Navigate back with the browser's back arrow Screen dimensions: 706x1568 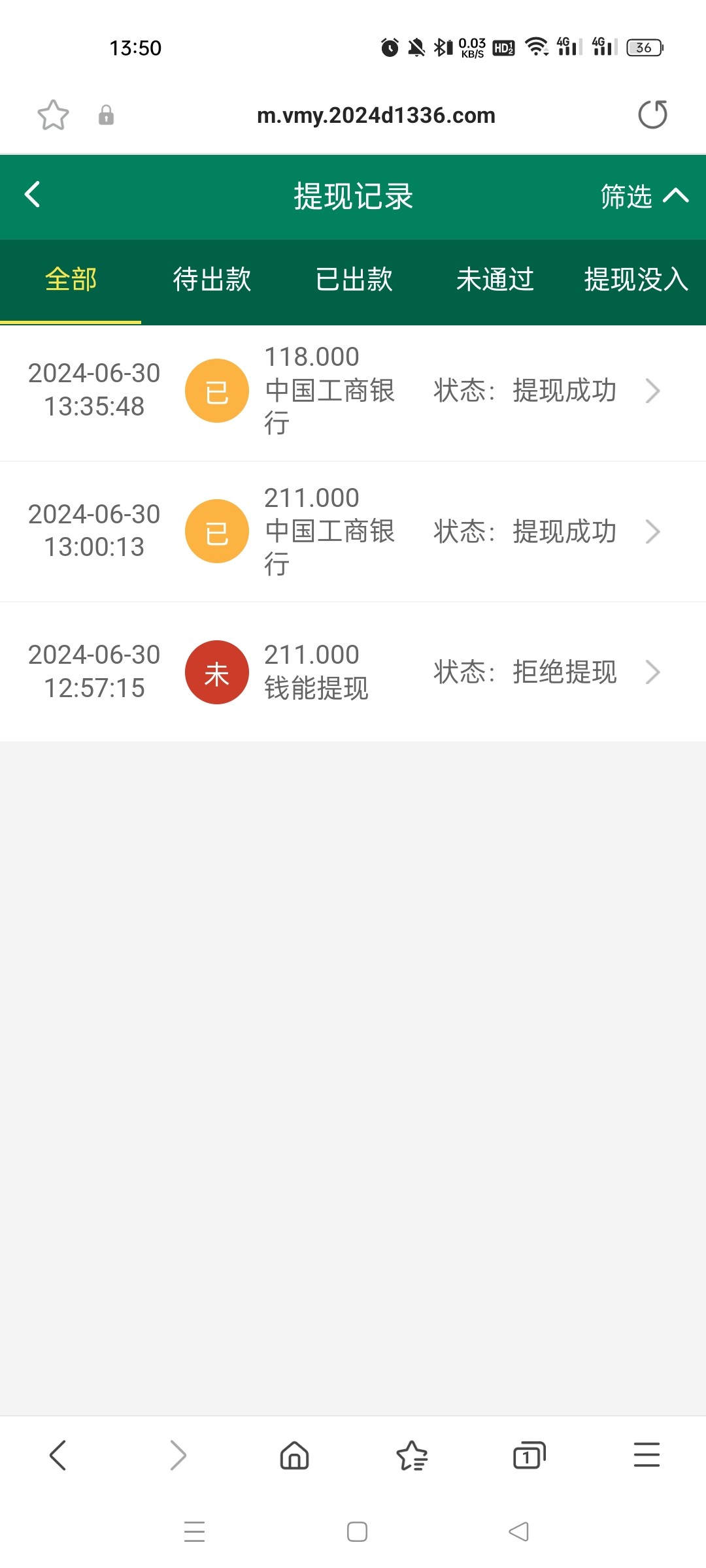(58, 1456)
